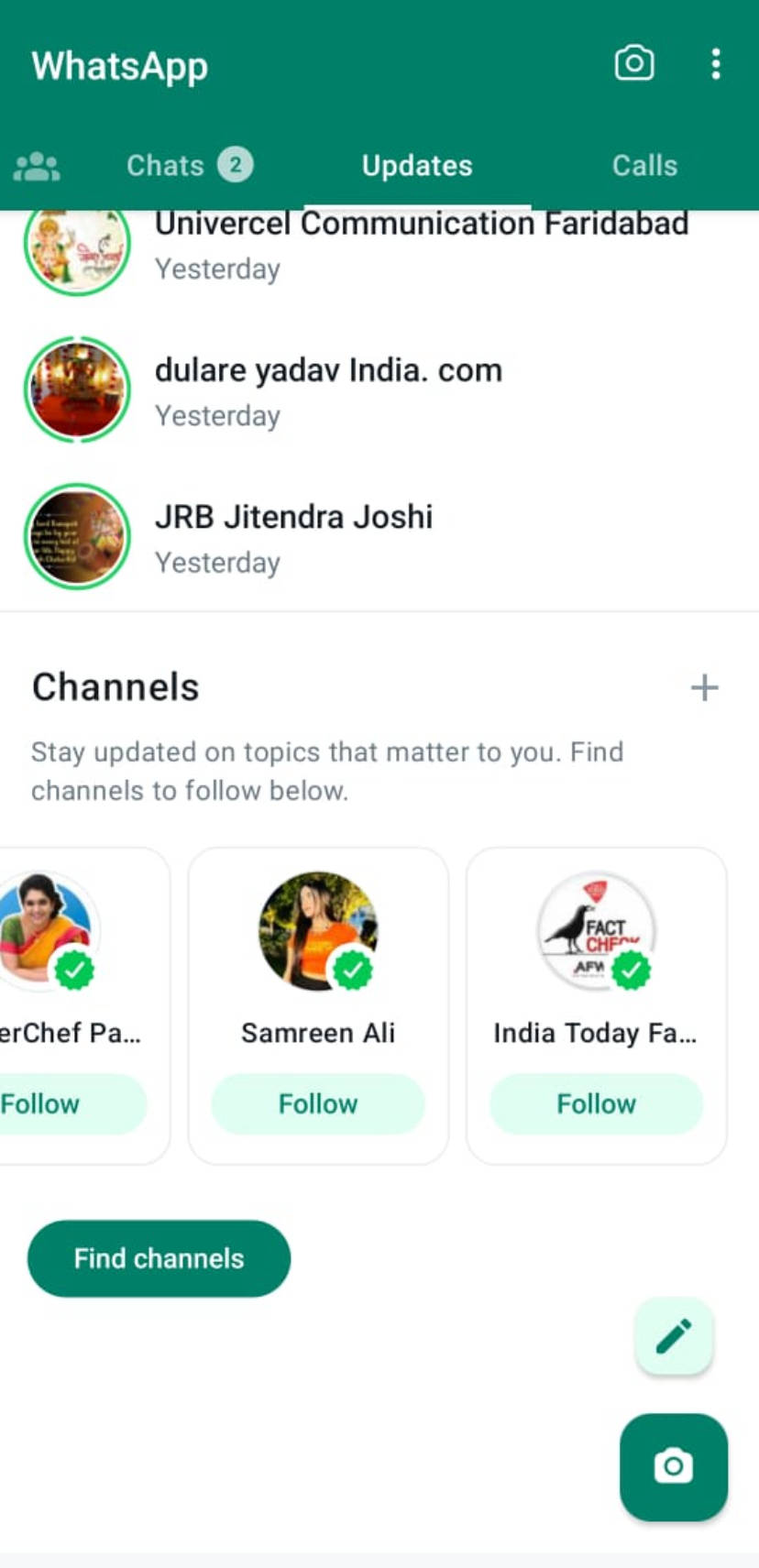Follow the Samreen Ali channel
Viewport: 759px width, 1568px height.
pyautogui.click(x=318, y=1103)
